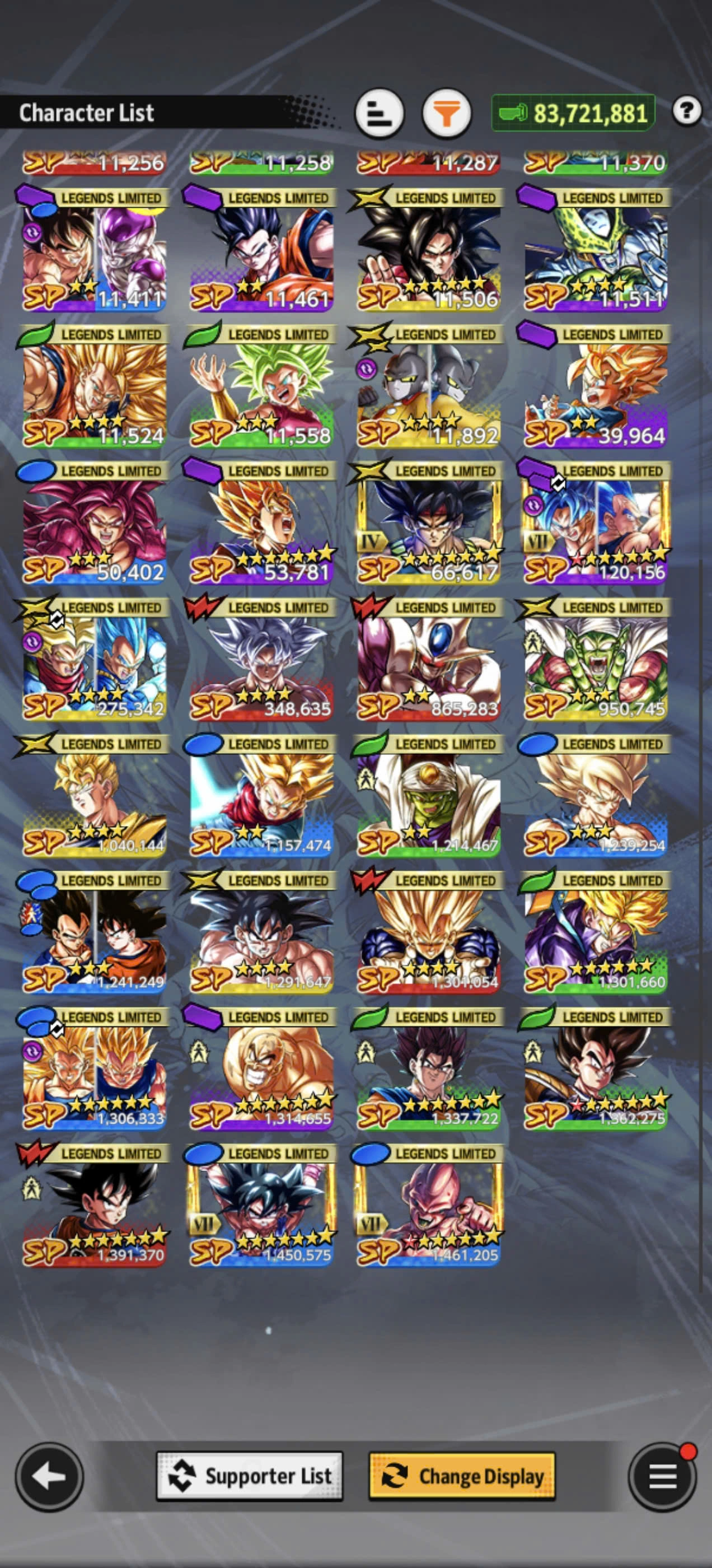Open character card showing 1,214,467

pyautogui.click(x=428, y=802)
